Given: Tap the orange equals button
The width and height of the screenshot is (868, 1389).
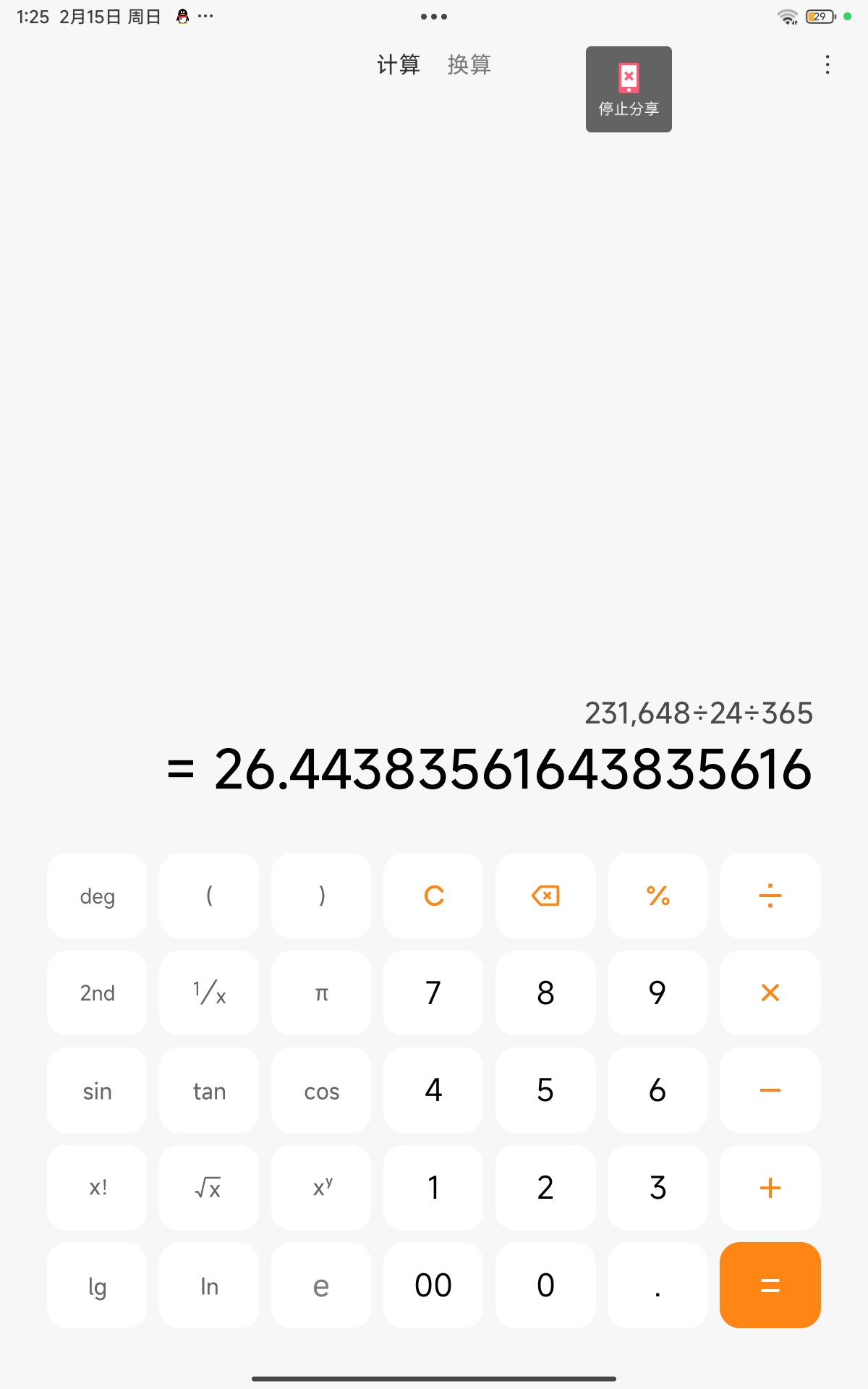Looking at the screenshot, I should 770,1285.
